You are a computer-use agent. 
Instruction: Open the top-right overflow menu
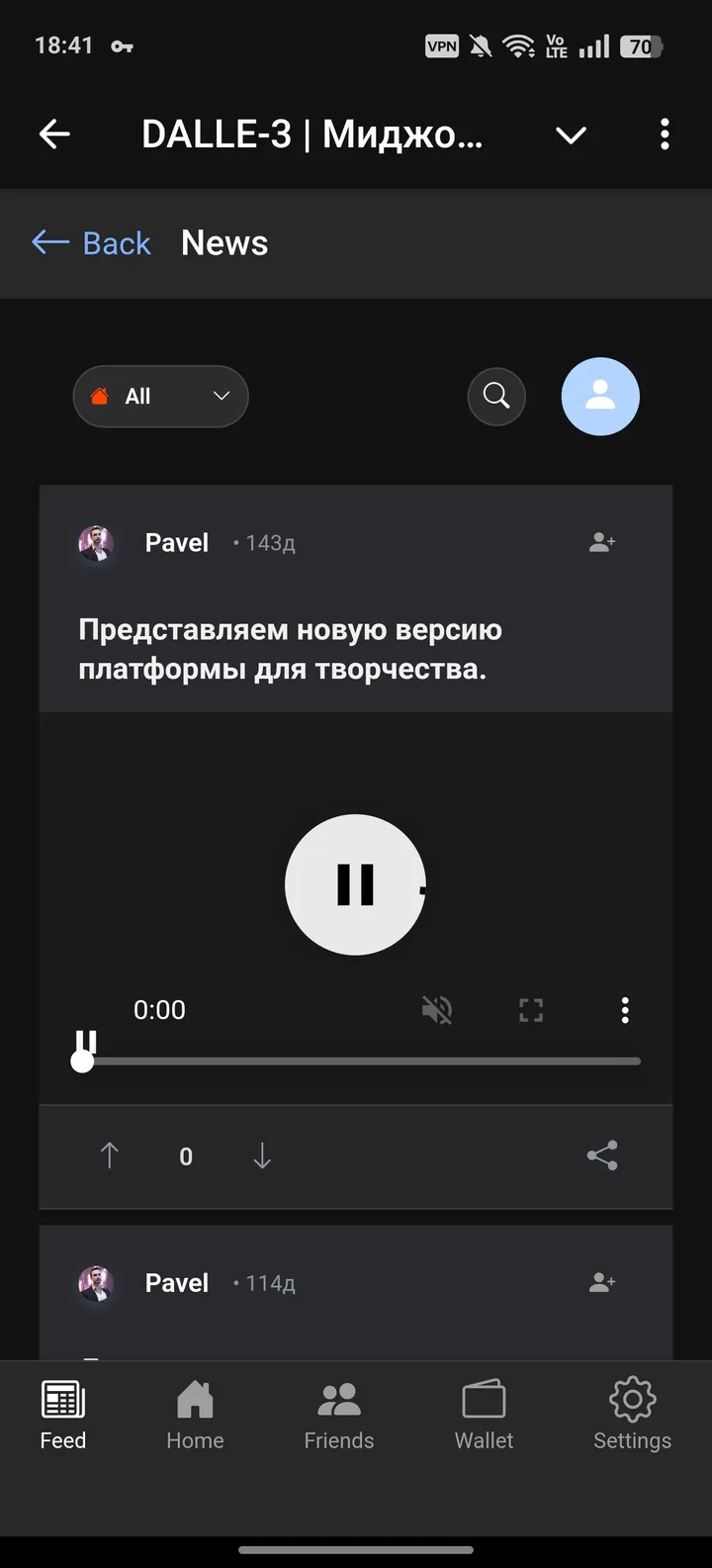click(x=665, y=134)
